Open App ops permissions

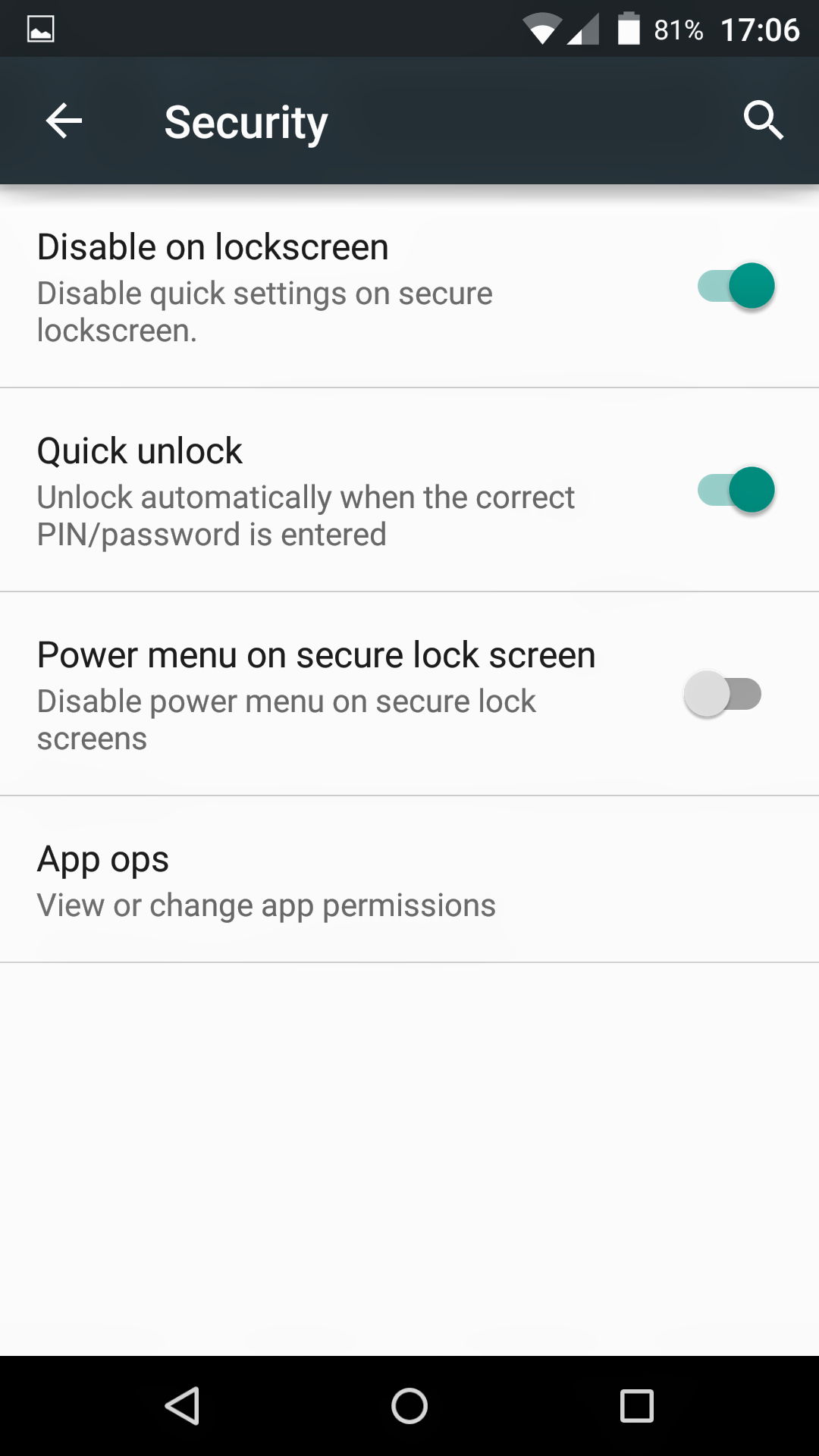tap(409, 880)
